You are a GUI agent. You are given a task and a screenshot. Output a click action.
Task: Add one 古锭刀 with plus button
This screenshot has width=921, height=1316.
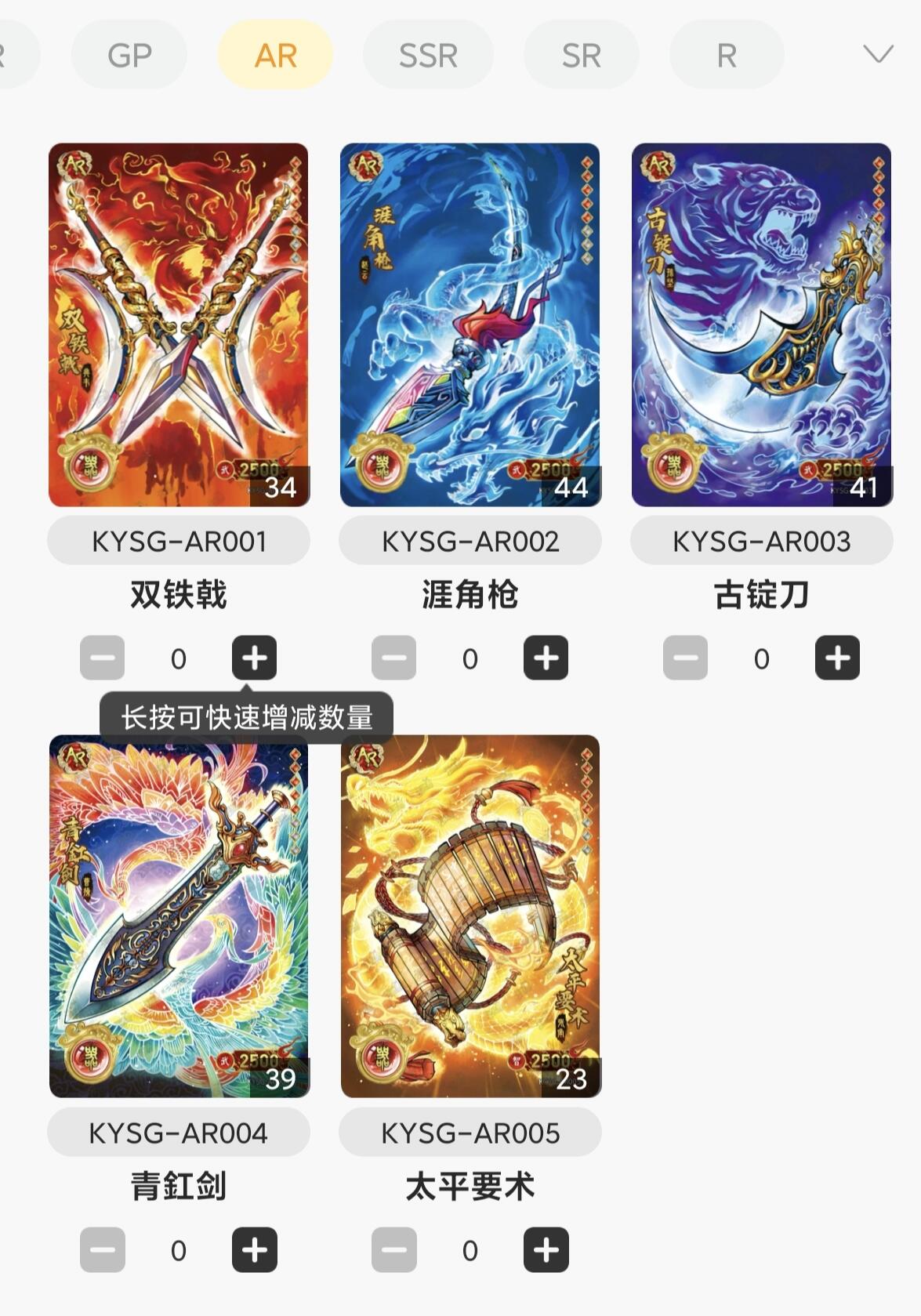click(838, 658)
